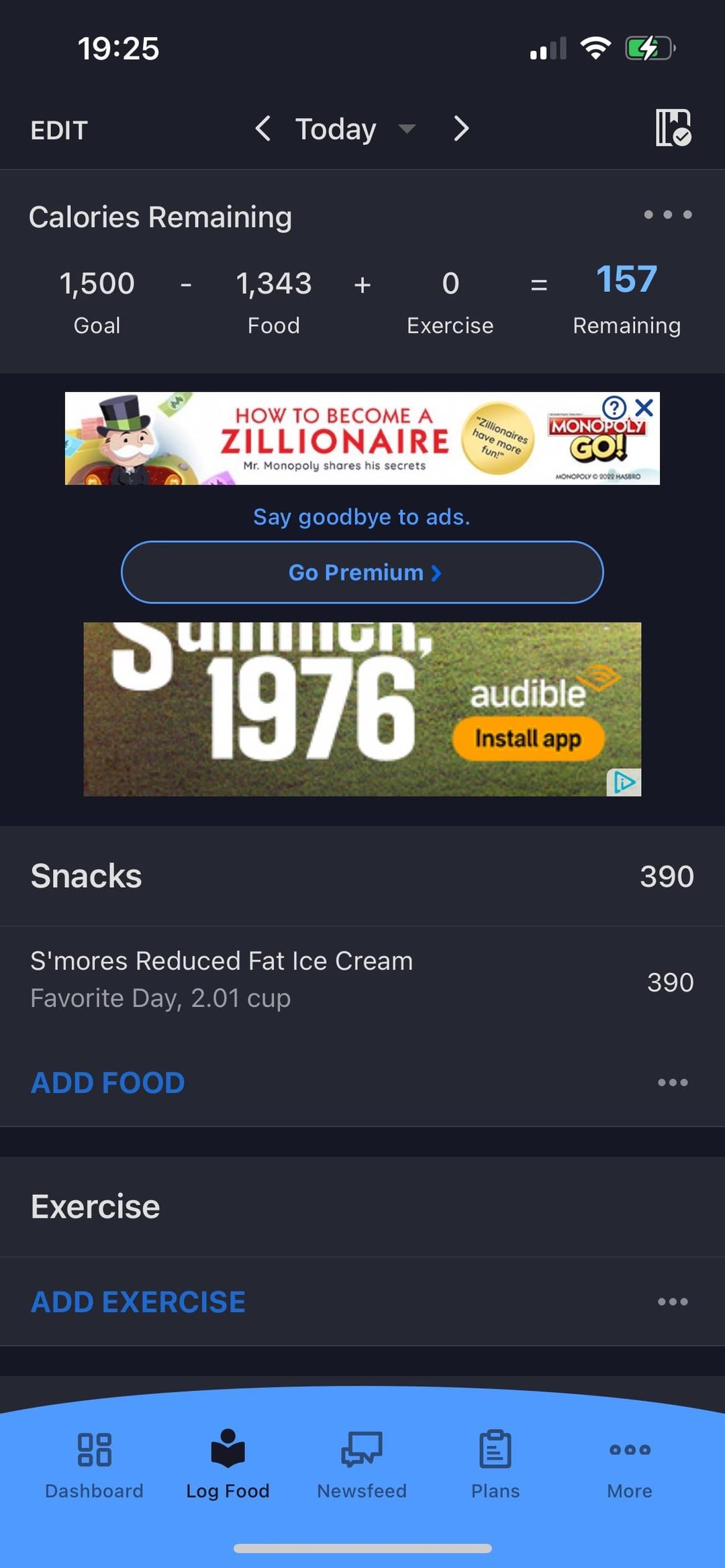Open the More tab
This screenshot has width=725, height=1568.
tap(629, 1464)
